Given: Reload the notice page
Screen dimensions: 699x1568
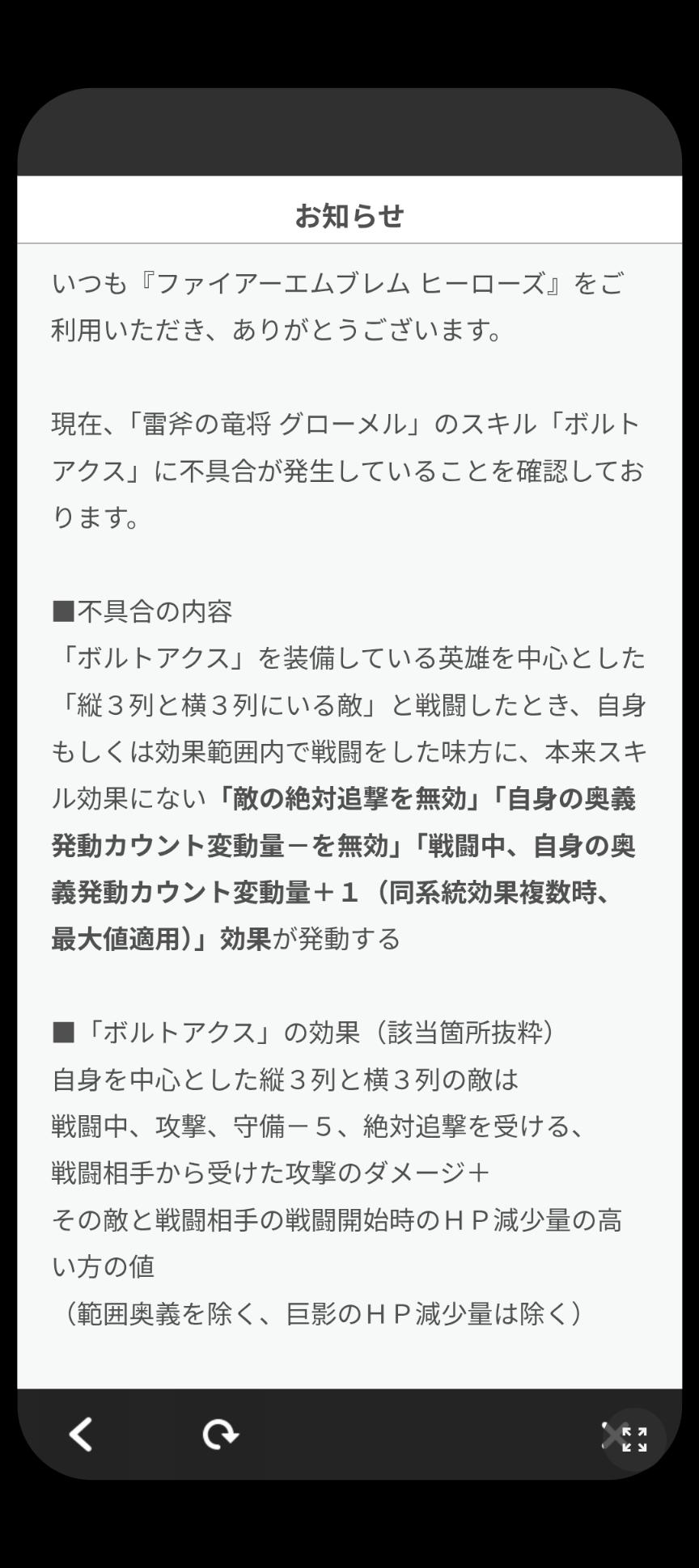Looking at the screenshot, I should pyautogui.click(x=220, y=1435).
